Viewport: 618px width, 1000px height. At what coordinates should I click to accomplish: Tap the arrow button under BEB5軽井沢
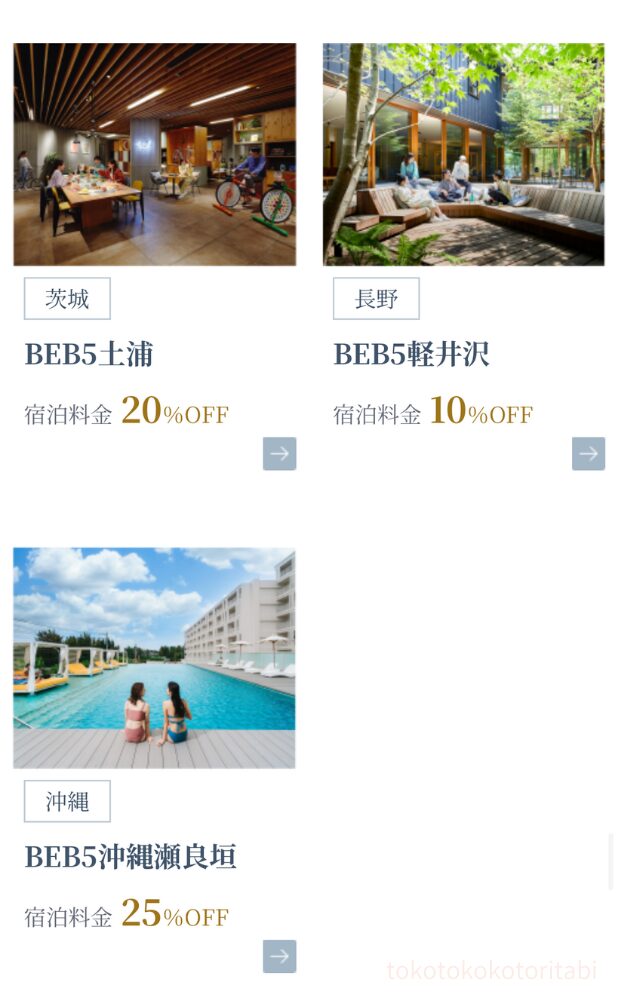[x=588, y=453]
